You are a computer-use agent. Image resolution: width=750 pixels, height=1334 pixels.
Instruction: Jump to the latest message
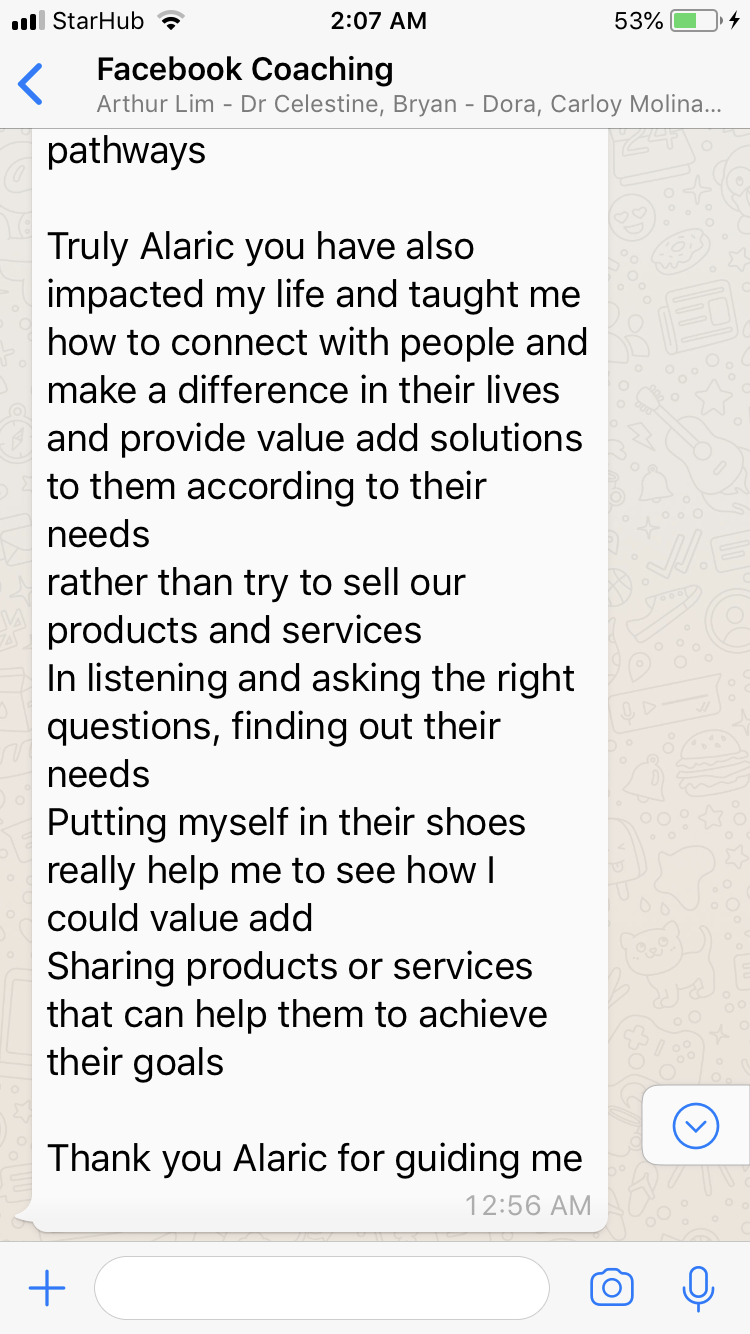pos(696,1127)
